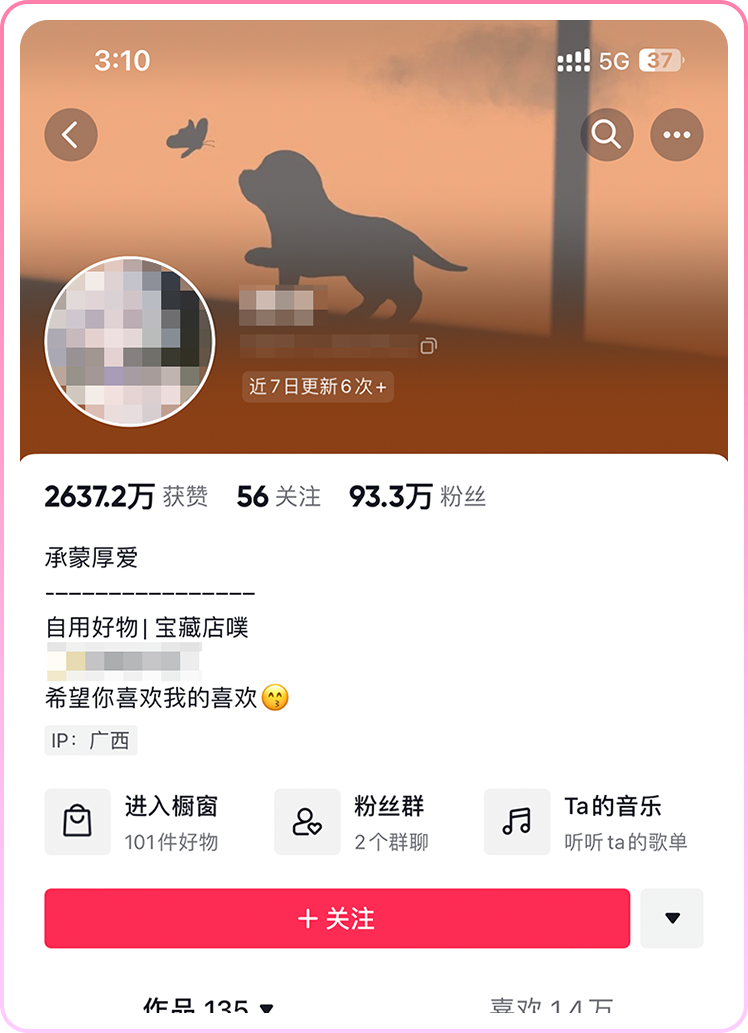View the profile avatar

tap(130, 342)
